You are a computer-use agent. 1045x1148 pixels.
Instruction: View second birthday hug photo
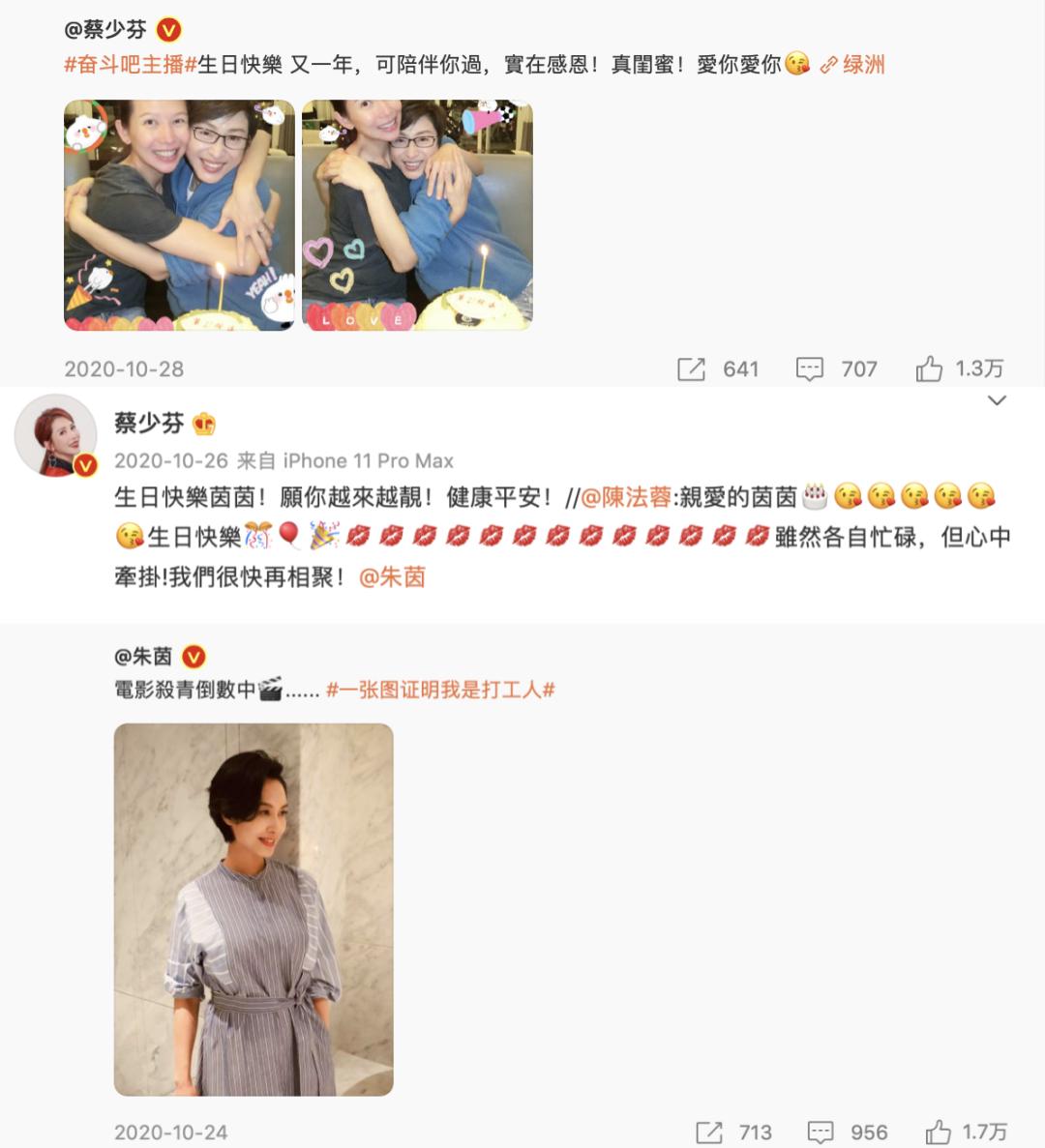coord(417,215)
